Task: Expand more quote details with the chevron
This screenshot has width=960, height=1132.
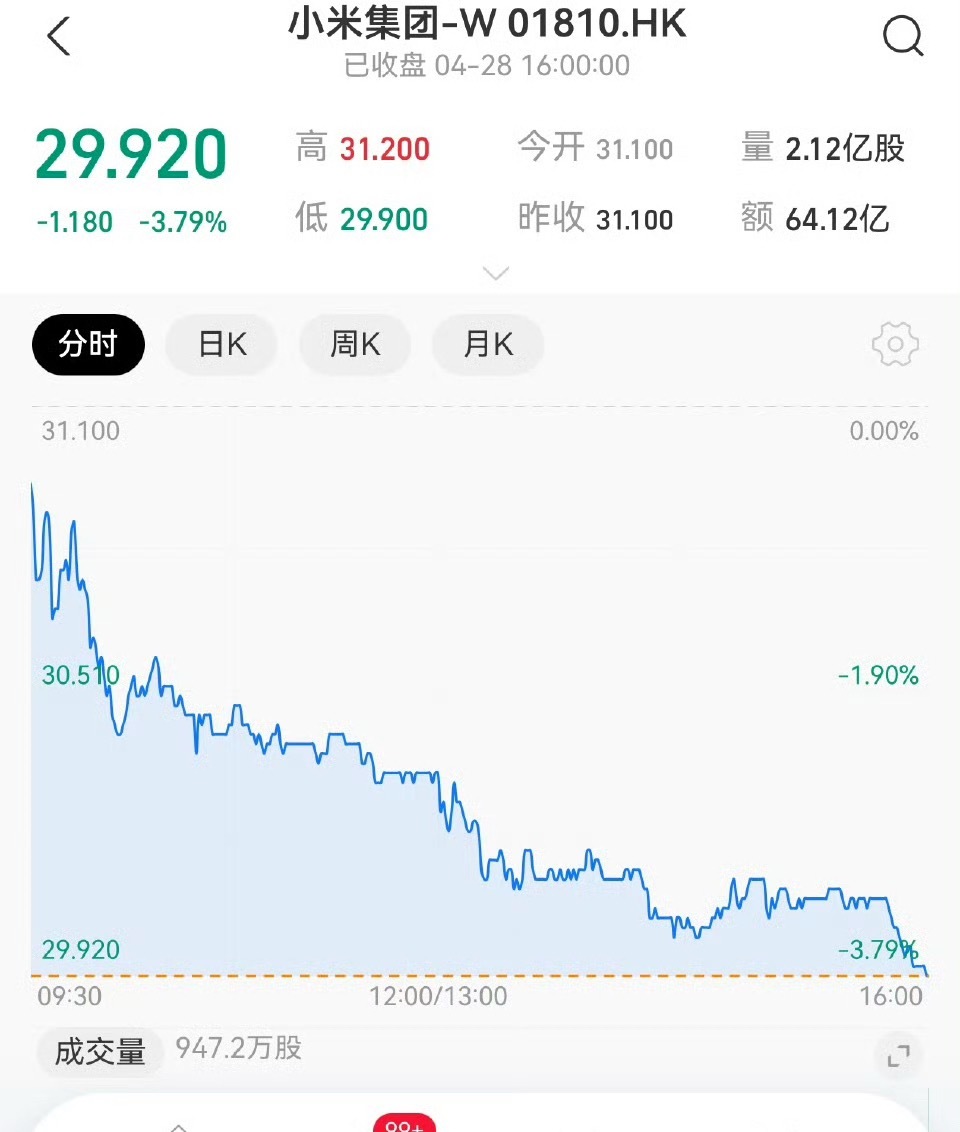Action: coord(495,272)
